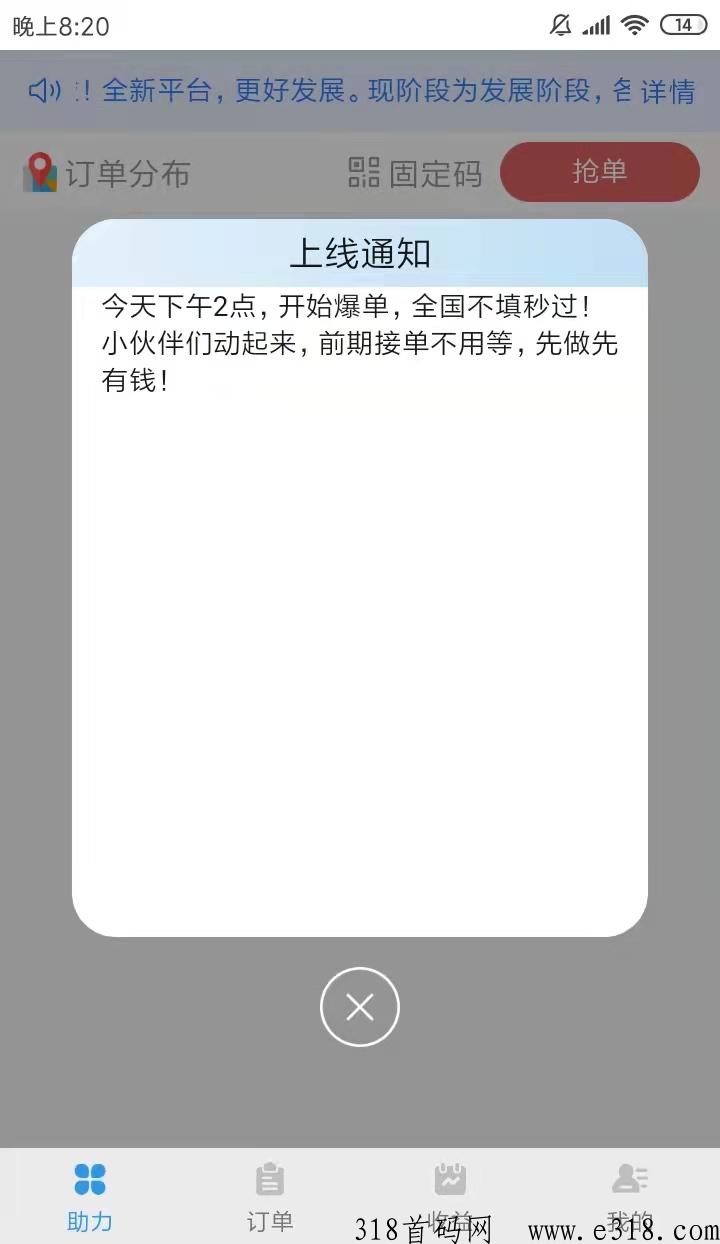Tap the announcement speaker icon

pyautogui.click(x=40, y=90)
